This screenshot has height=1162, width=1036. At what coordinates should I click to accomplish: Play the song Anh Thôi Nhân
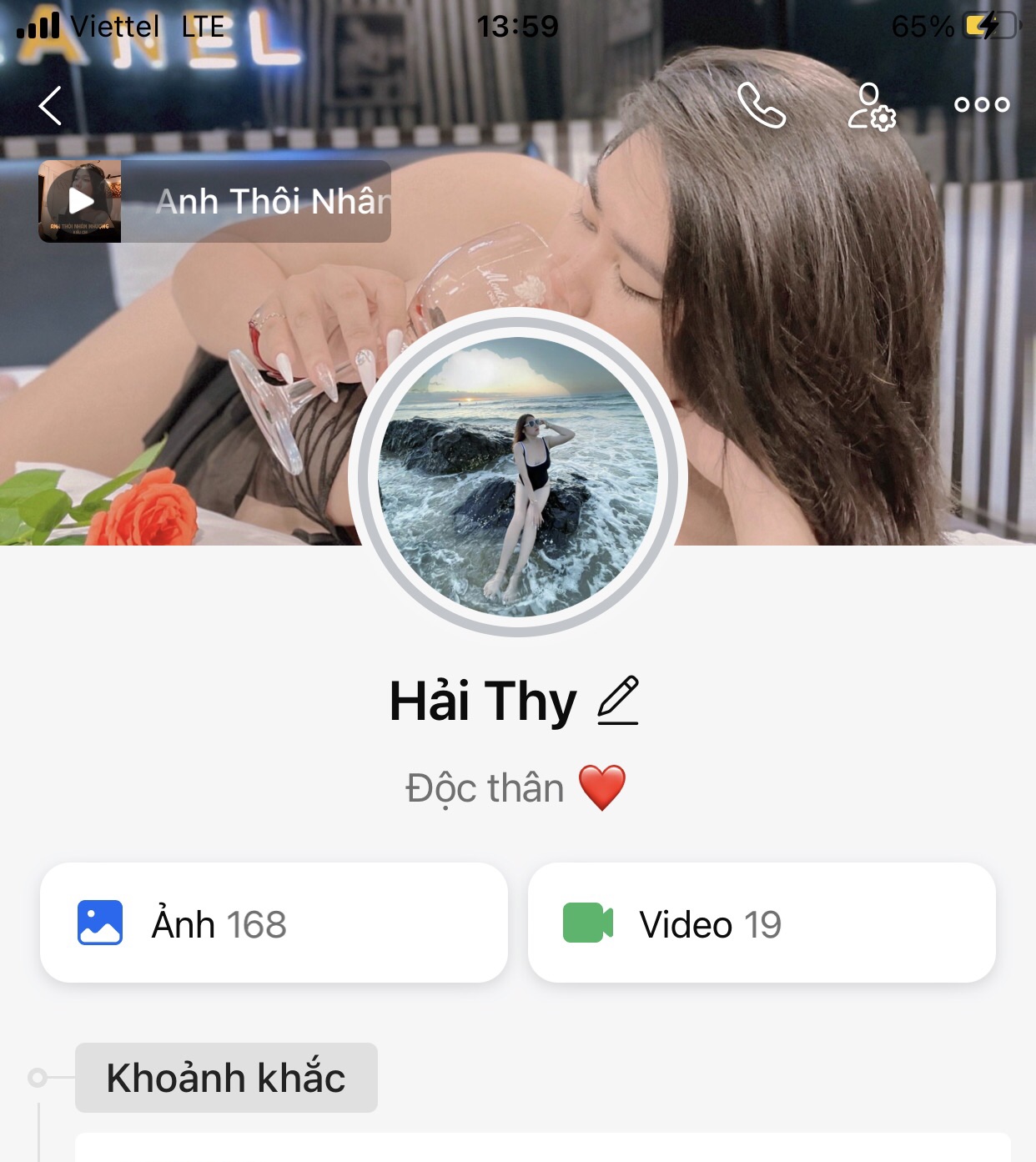(81, 201)
